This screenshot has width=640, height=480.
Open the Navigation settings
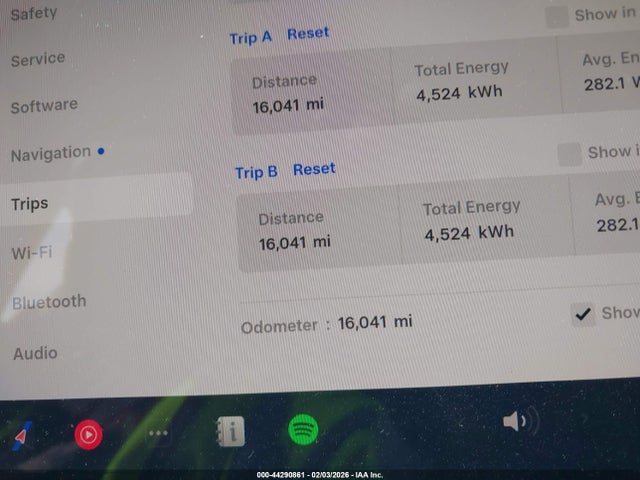point(51,154)
